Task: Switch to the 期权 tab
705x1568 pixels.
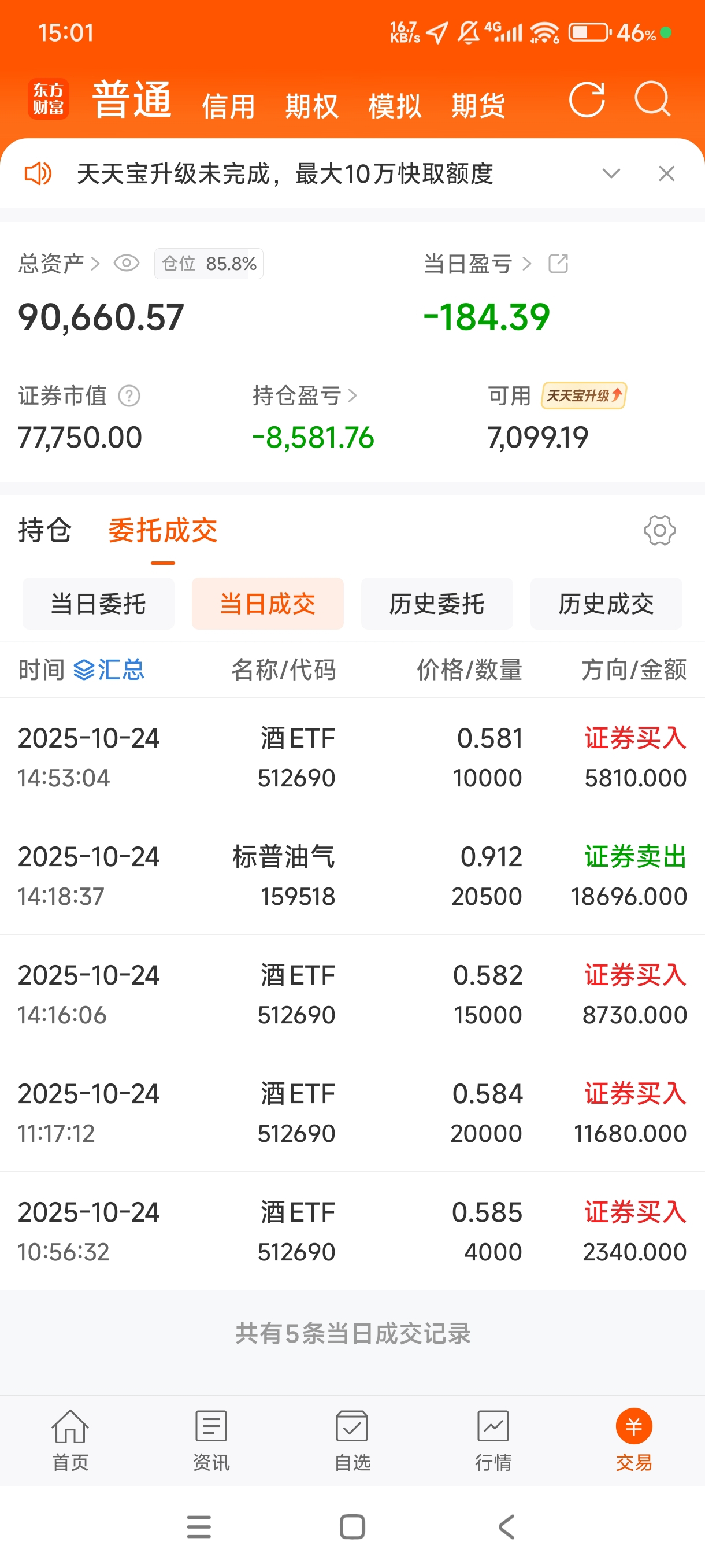Action: pyautogui.click(x=311, y=106)
